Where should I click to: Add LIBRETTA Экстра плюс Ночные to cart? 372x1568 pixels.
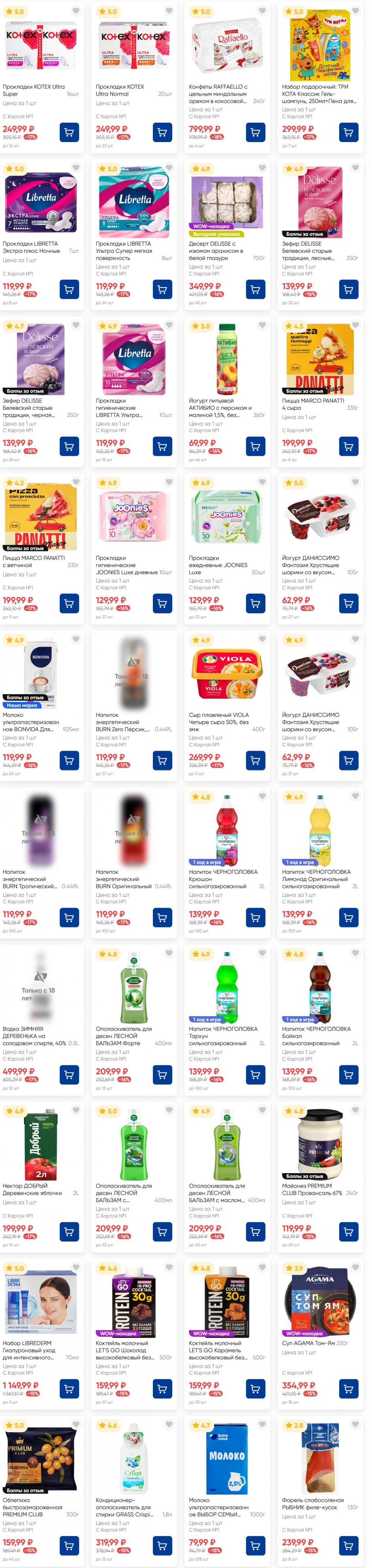(69, 289)
